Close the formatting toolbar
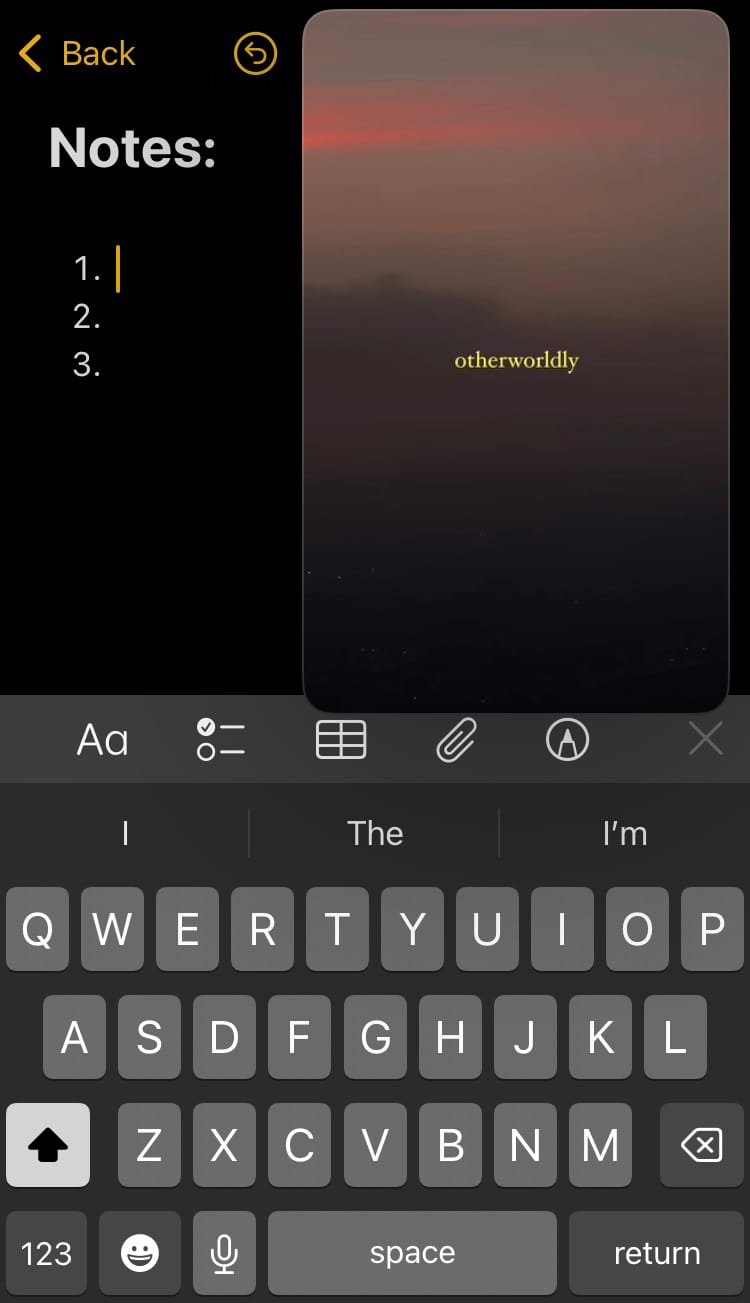The height and width of the screenshot is (1303, 750). coord(706,740)
